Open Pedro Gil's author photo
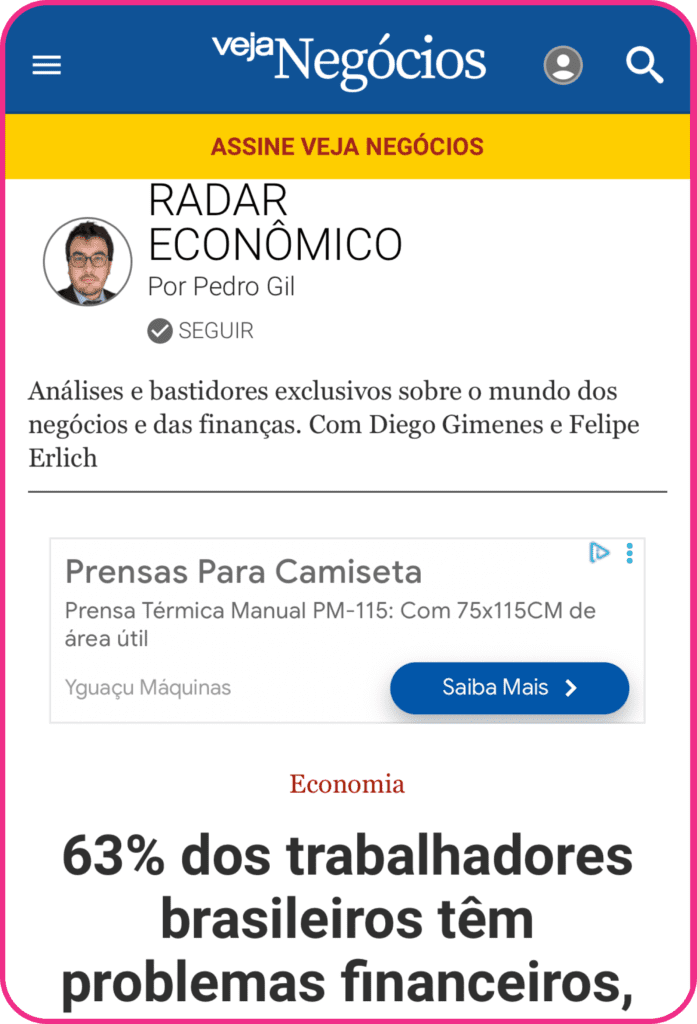The width and height of the screenshot is (697, 1024). click(x=88, y=262)
